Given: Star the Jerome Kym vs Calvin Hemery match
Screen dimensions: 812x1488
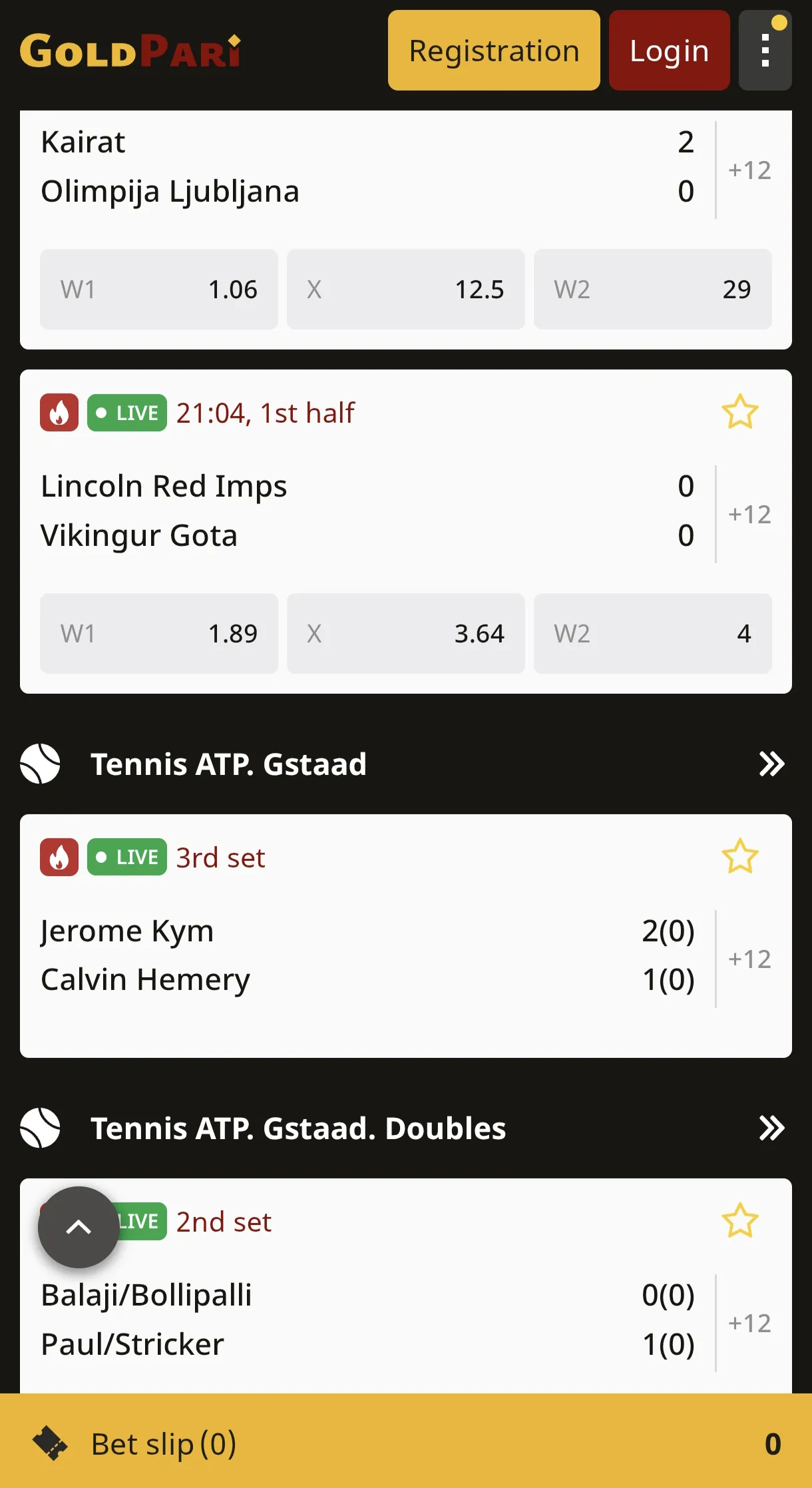Looking at the screenshot, I should pyautogui.click(x=740, y=857).
